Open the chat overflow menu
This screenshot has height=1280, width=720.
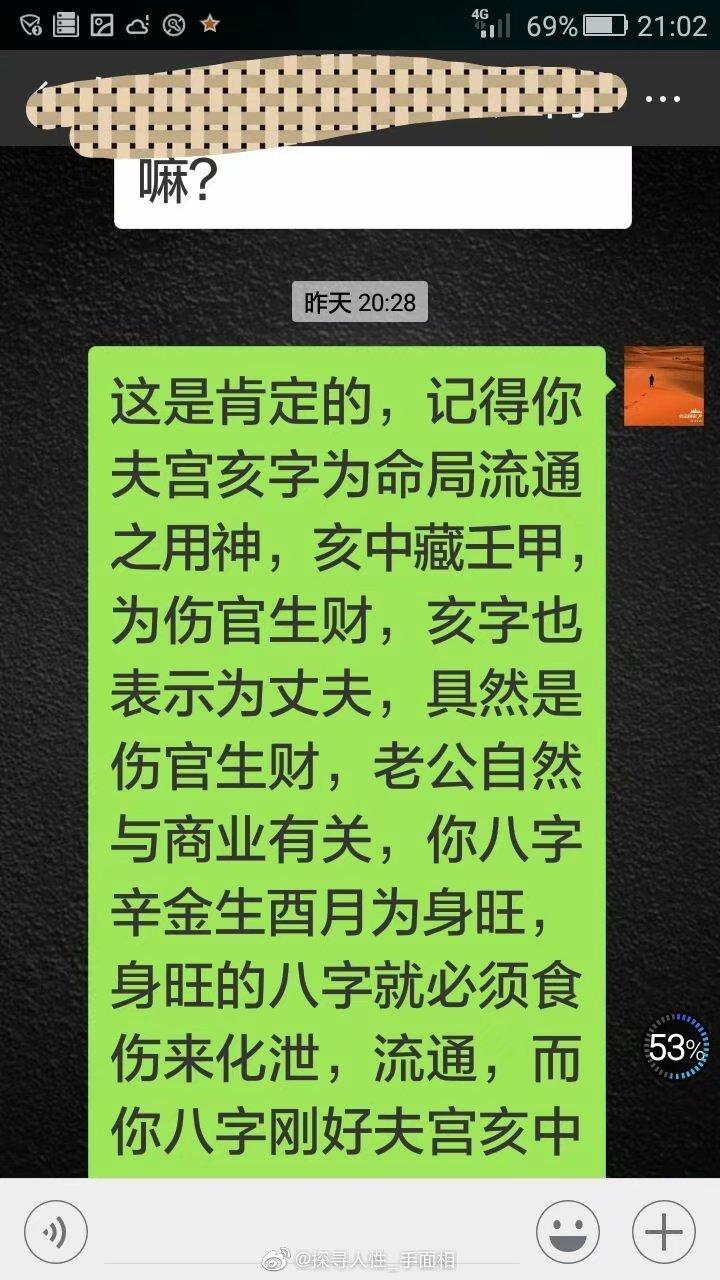663,100
